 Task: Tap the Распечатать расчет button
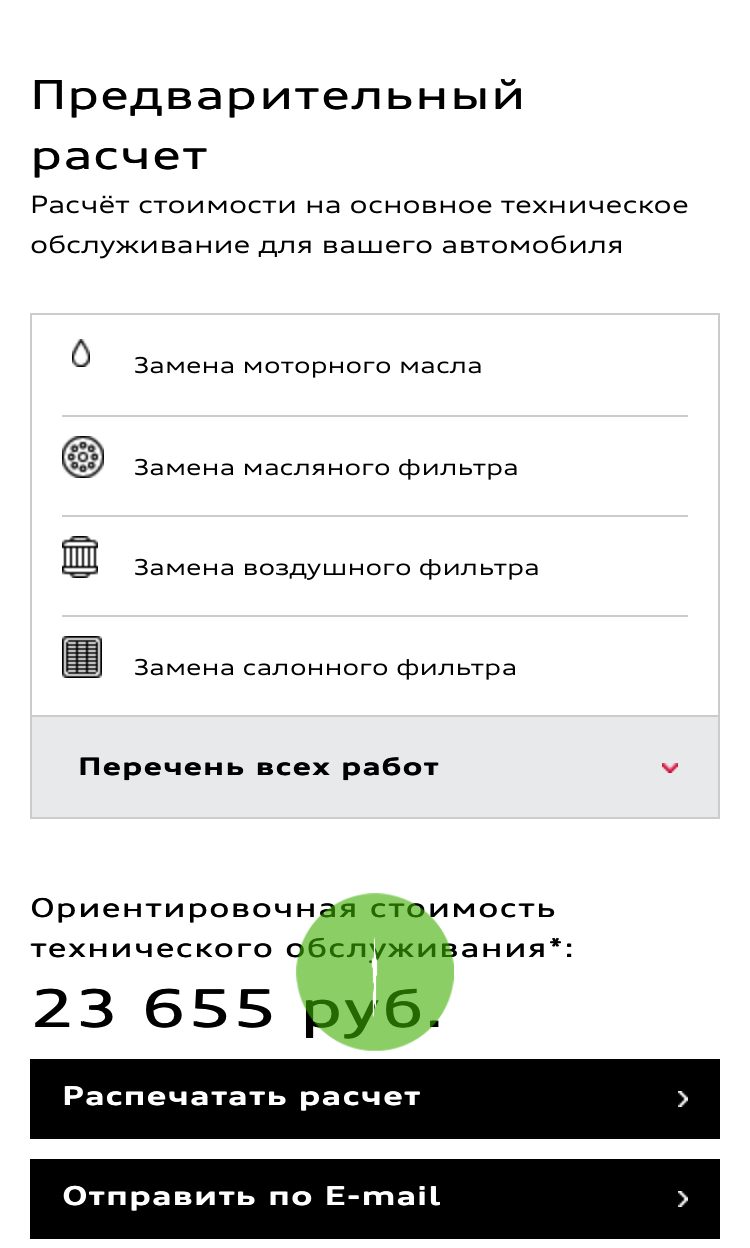[x=375, y=1098]
